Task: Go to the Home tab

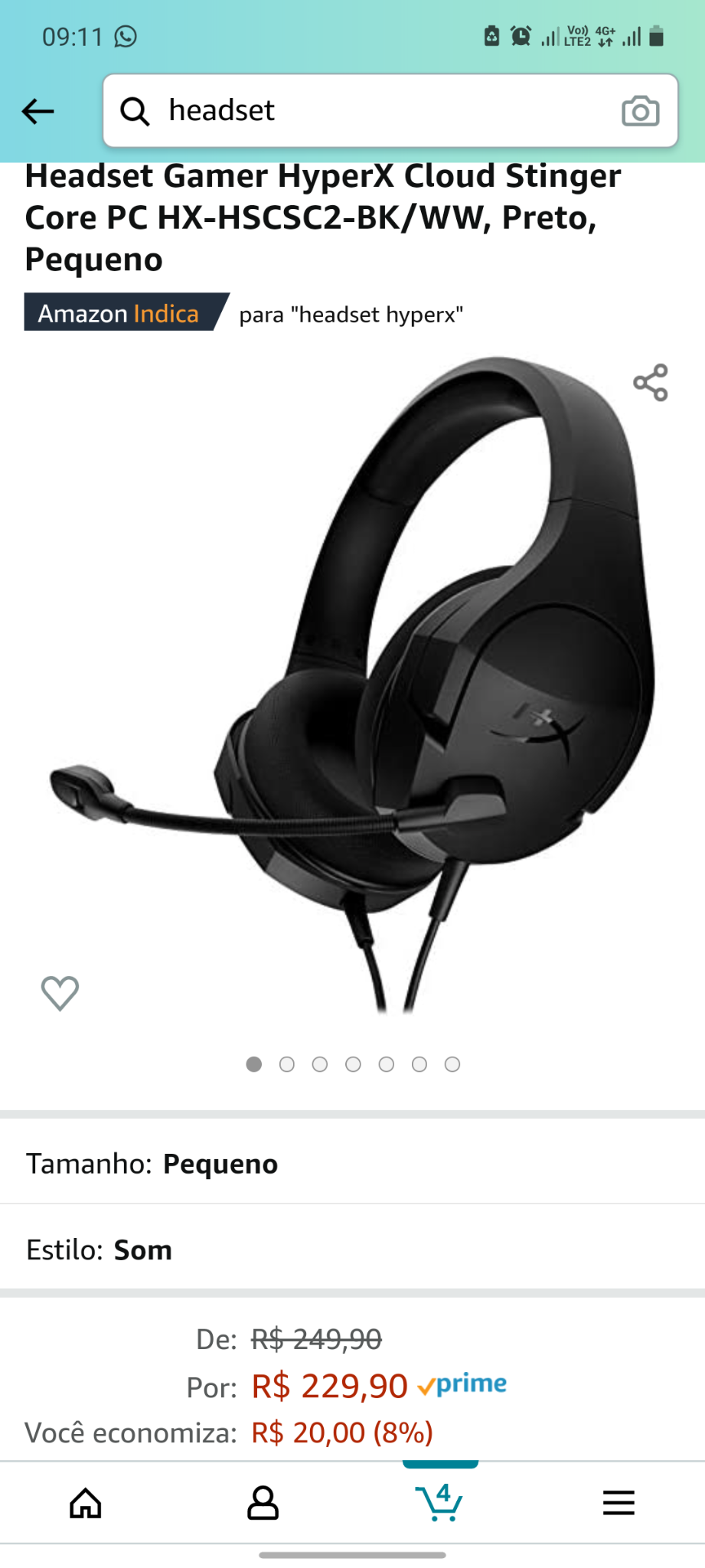Action: 86,1503
